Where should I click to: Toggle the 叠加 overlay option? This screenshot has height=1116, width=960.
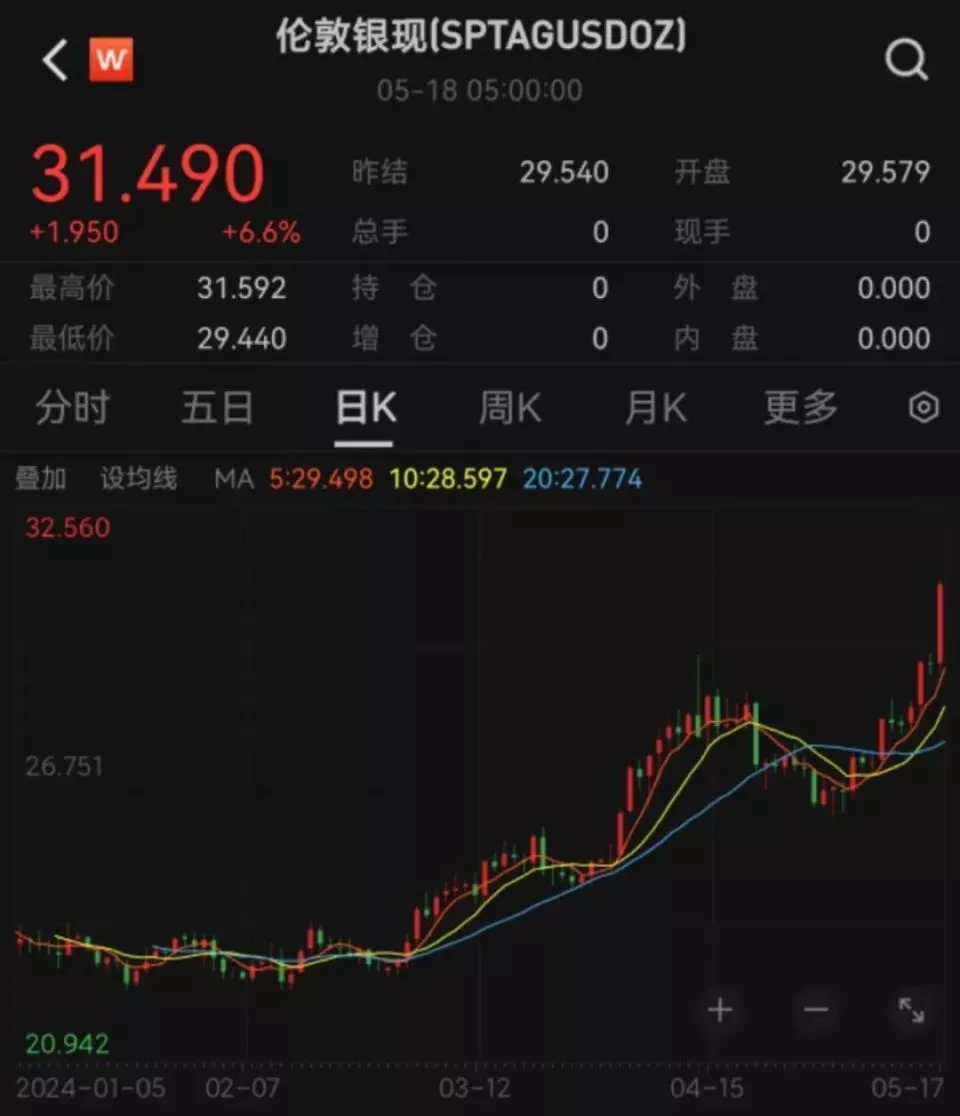pos(41,479)
